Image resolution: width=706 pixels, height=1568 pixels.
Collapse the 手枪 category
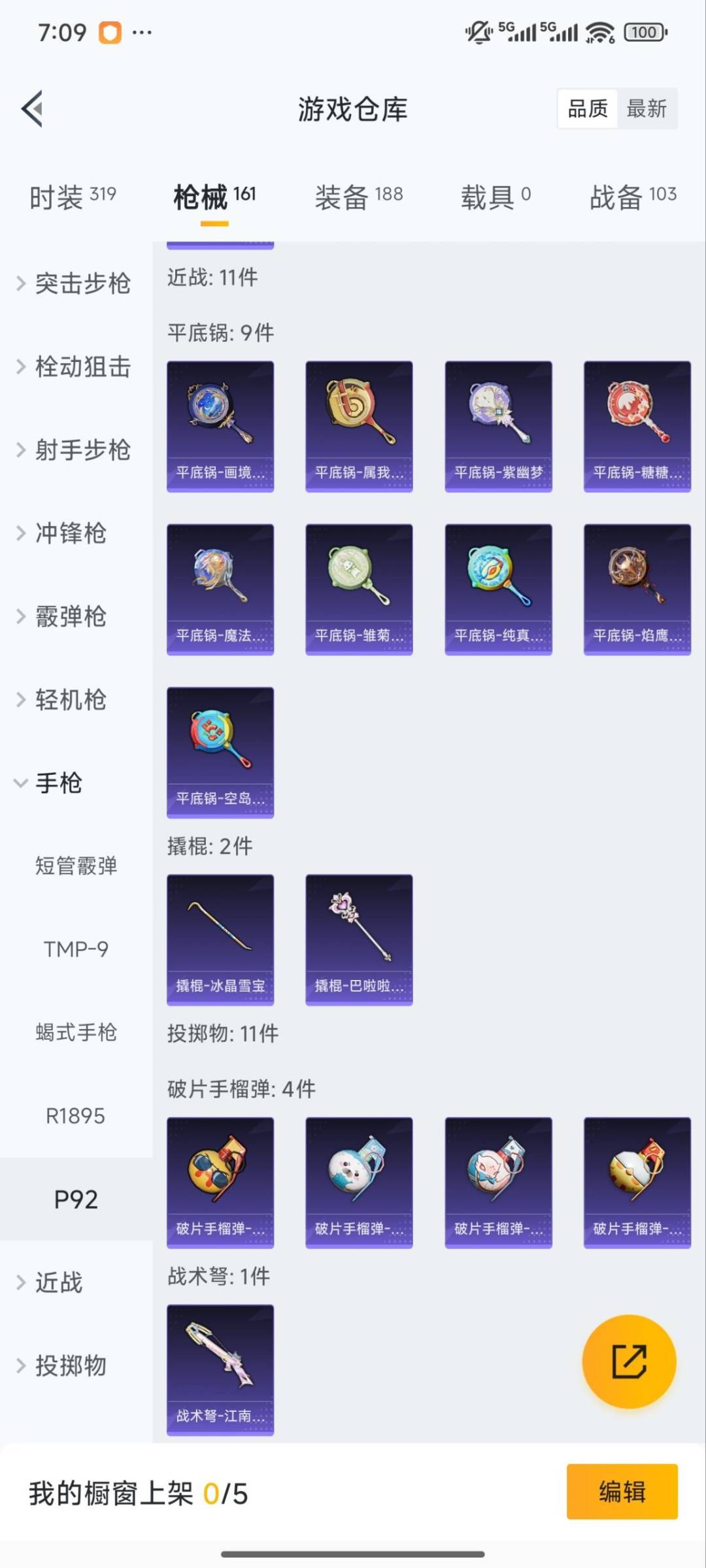coord(59,784)
